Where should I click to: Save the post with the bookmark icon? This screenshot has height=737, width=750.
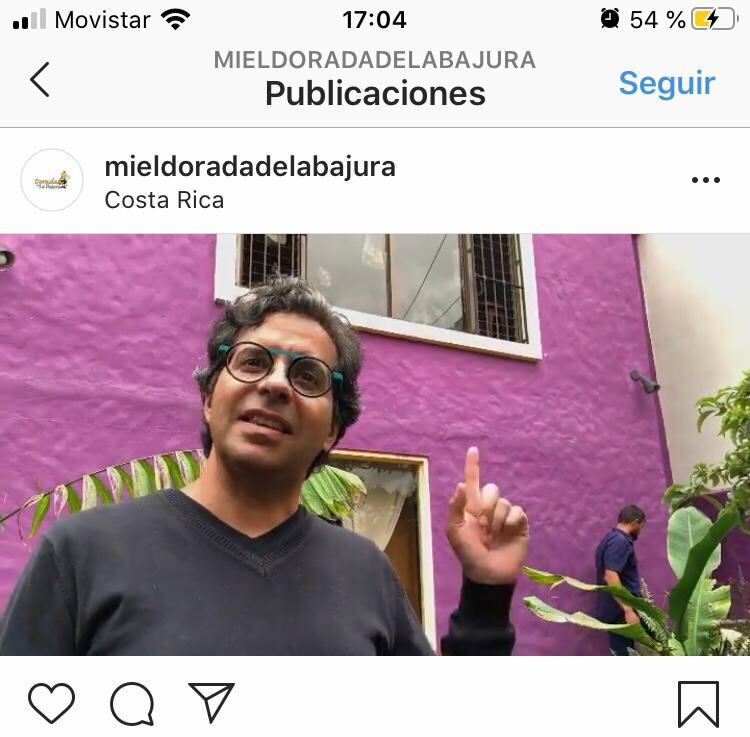(698, 704)
